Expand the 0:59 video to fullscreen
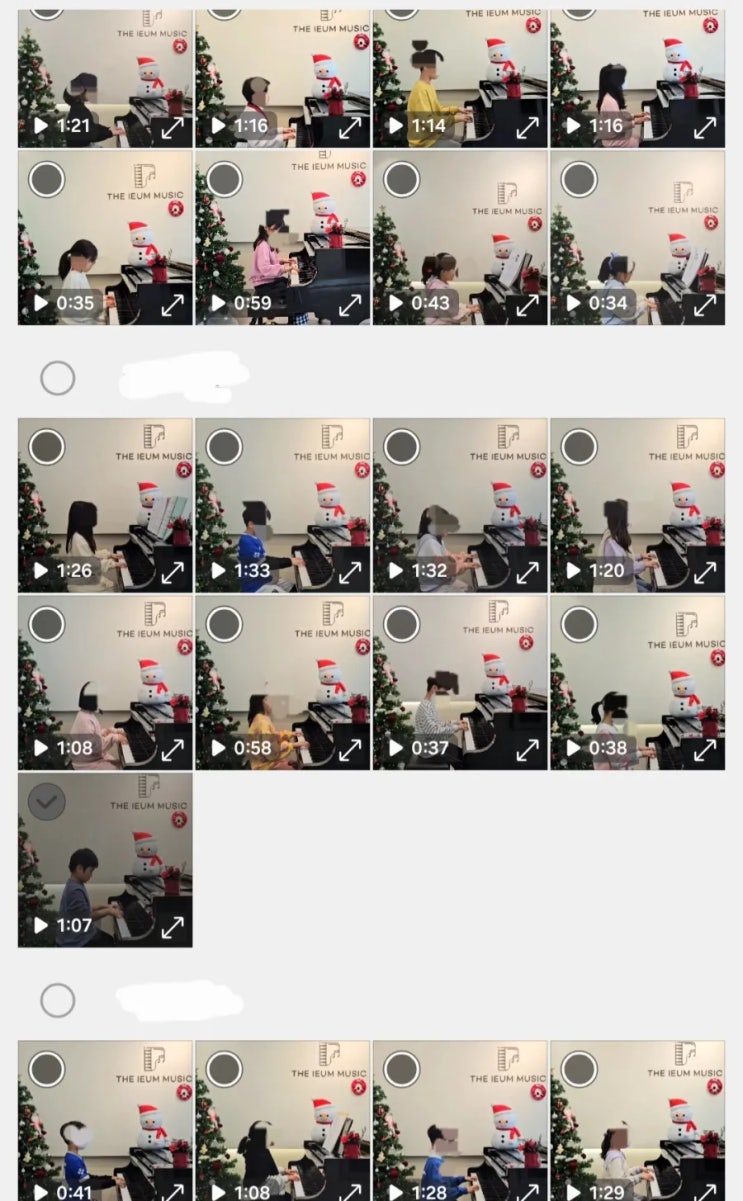 click(350, 304)
